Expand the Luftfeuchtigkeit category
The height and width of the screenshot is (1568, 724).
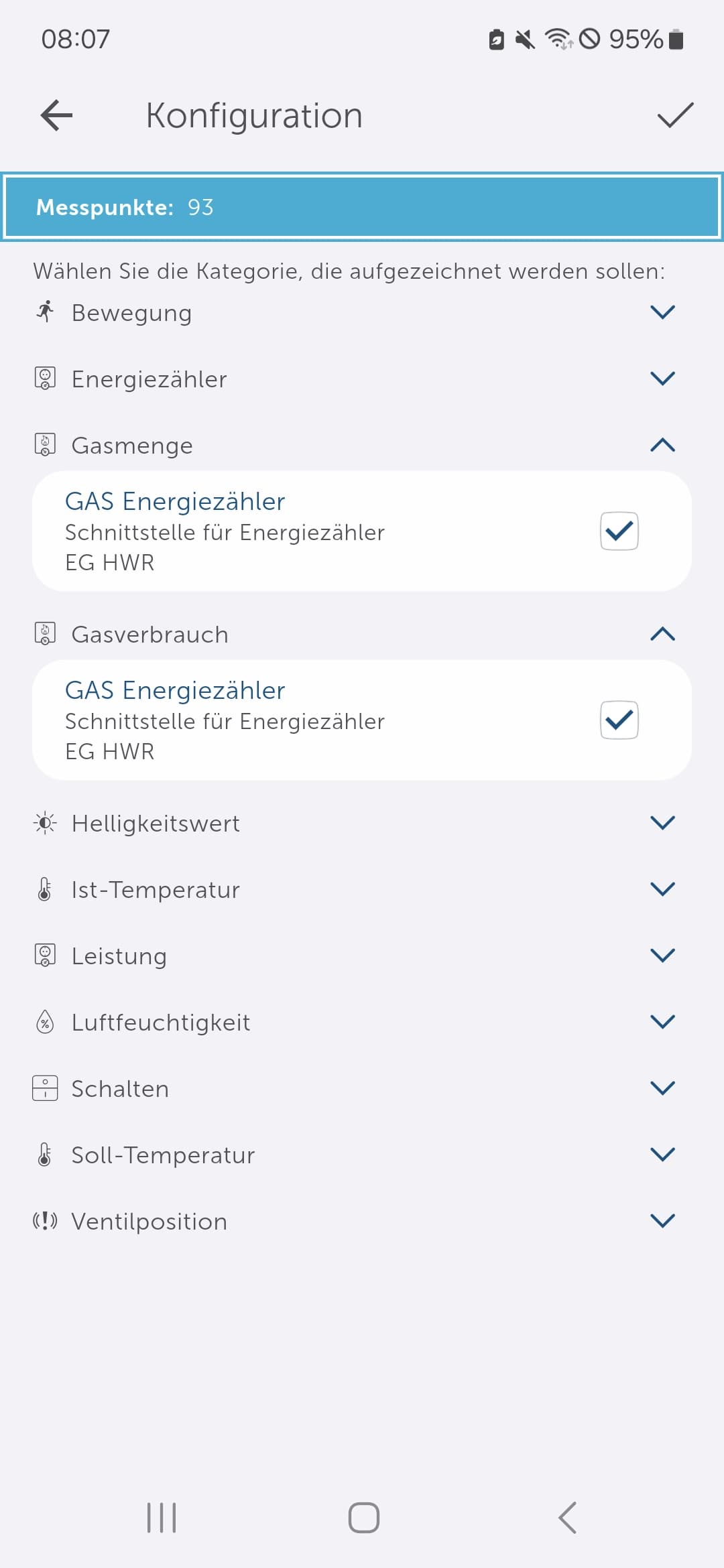tap(662, 1022)
